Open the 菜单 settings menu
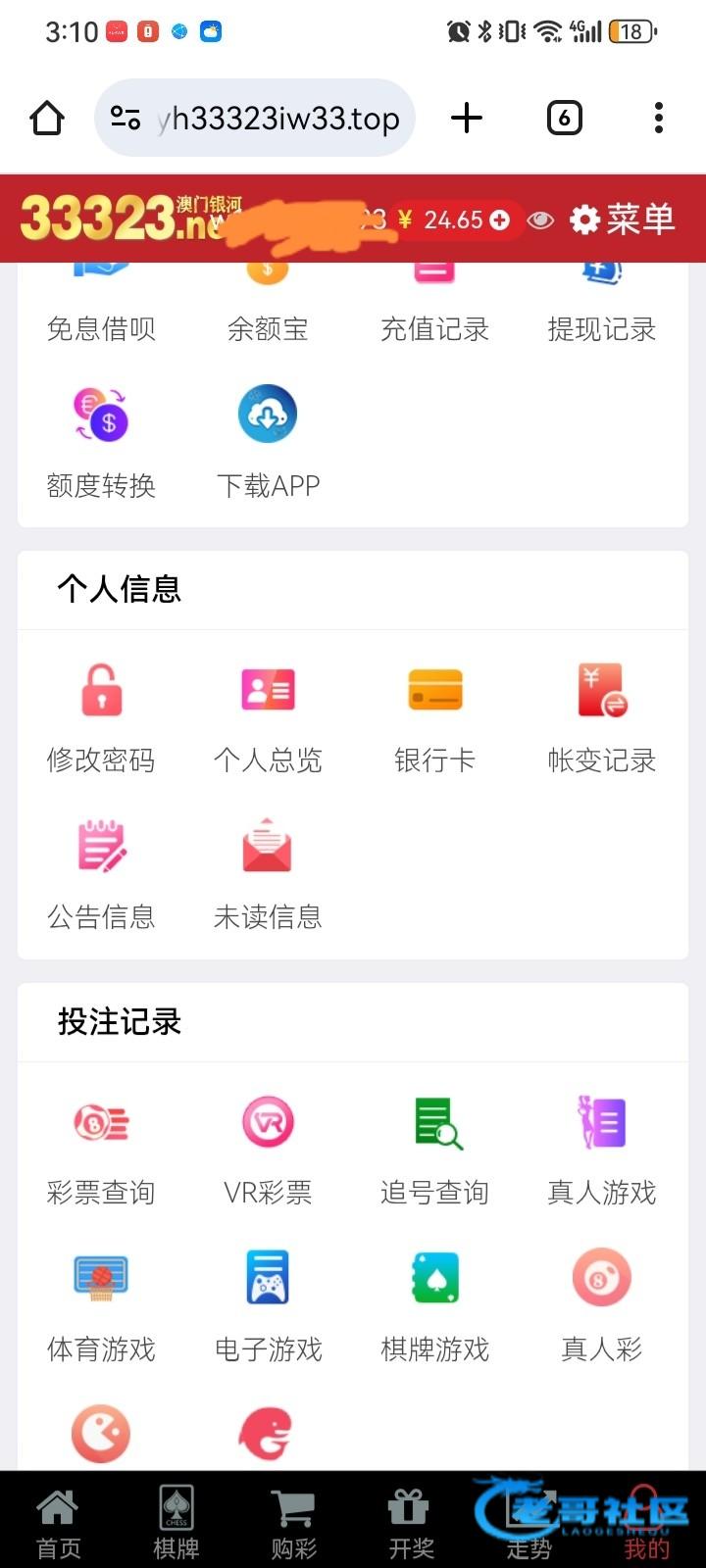The image size is (706, 1568). click(623, 219)
